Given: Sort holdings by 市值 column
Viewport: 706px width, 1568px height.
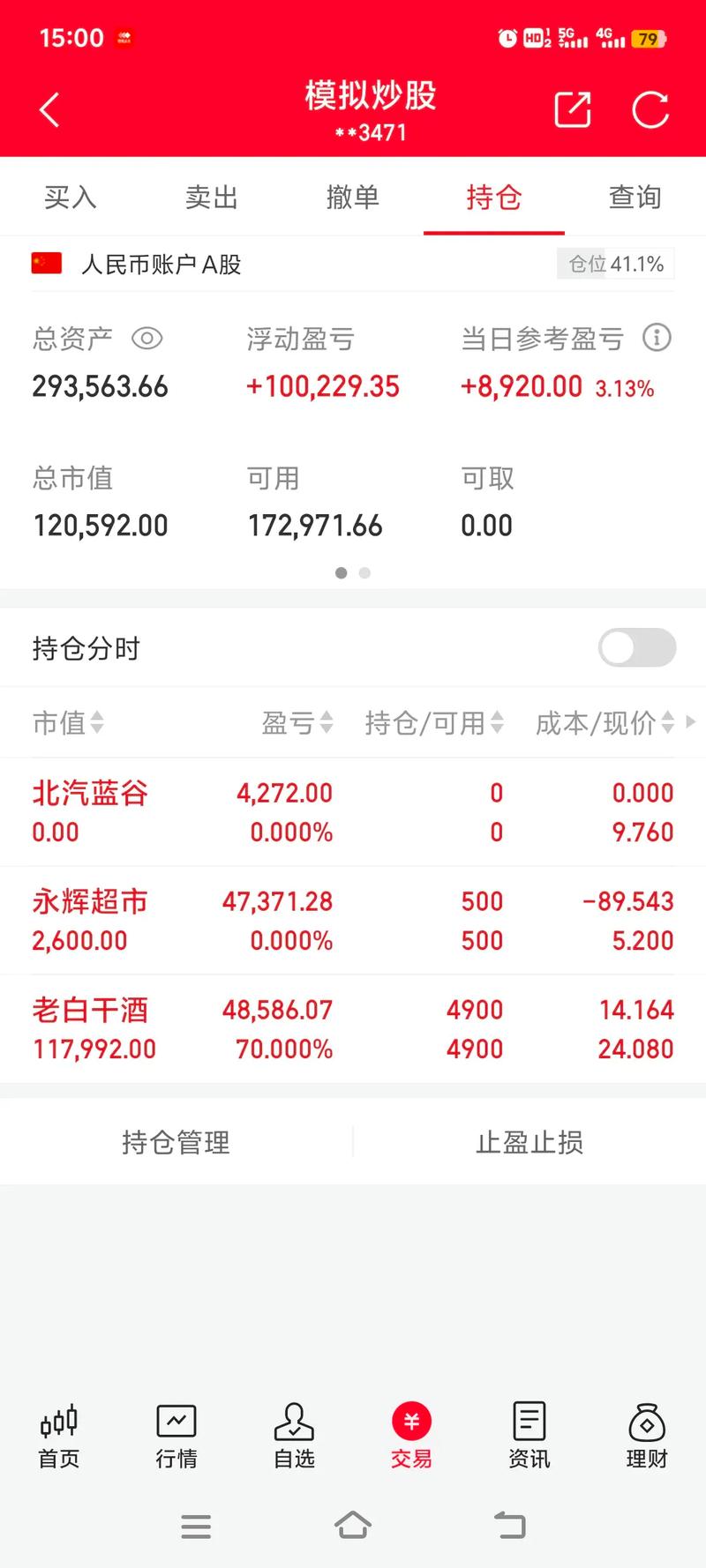Looking at the screenshot, I should pyautogui.click(x=69, y=722).
